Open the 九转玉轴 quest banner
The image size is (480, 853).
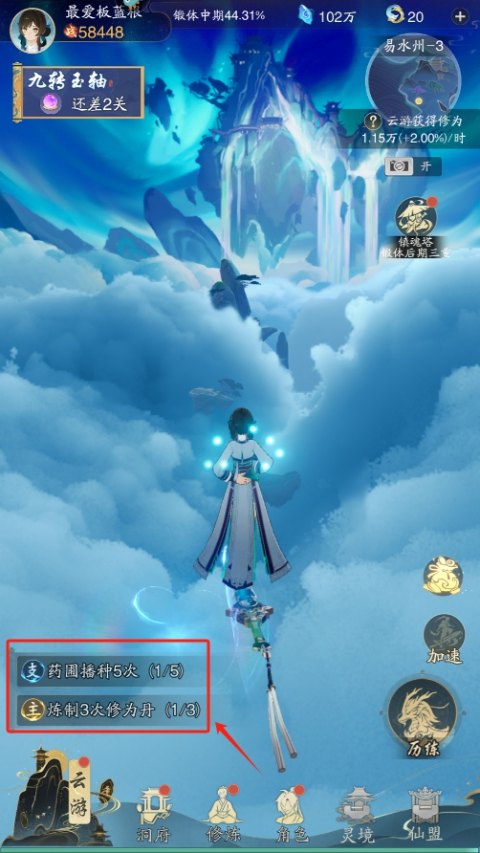(78, 92)
